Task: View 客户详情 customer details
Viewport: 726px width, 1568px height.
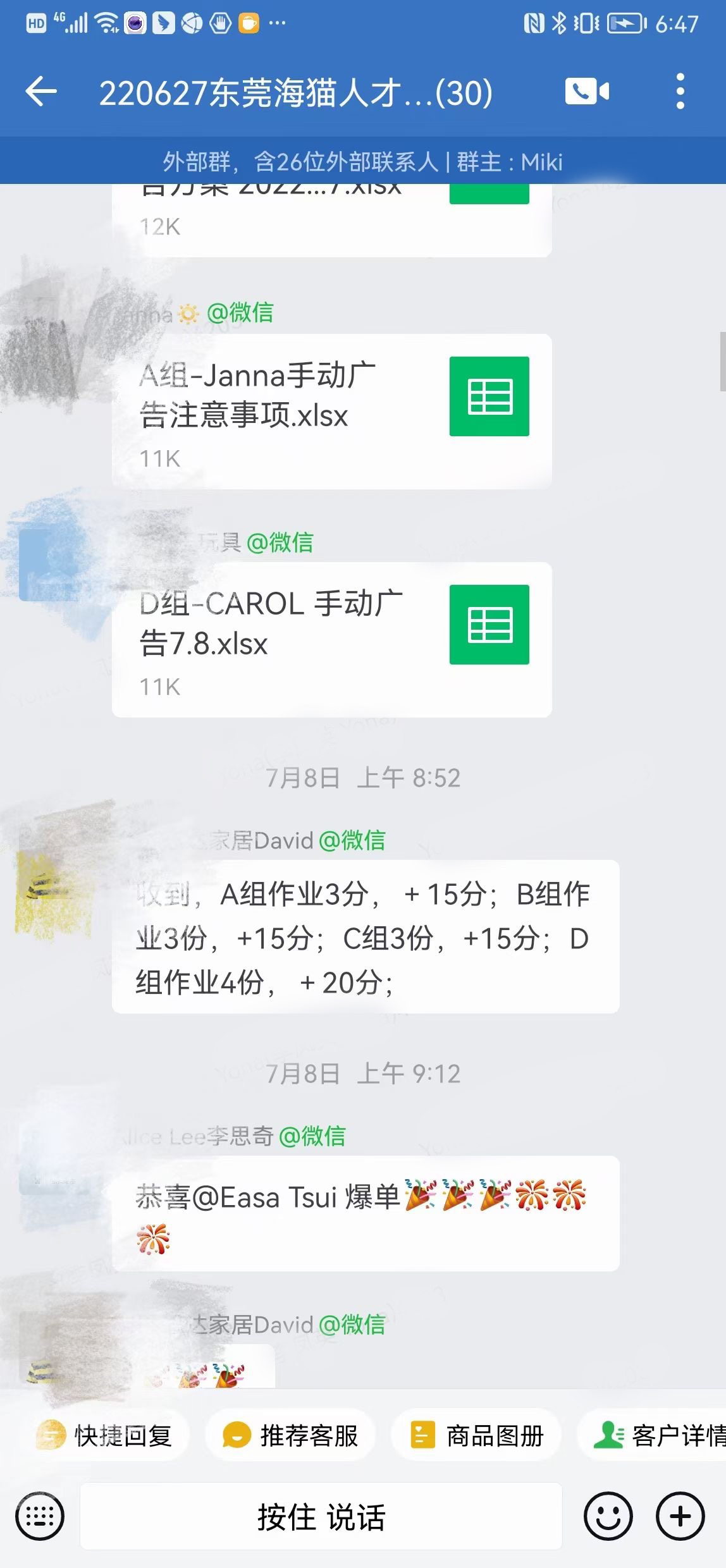Action: [658, 1436]
